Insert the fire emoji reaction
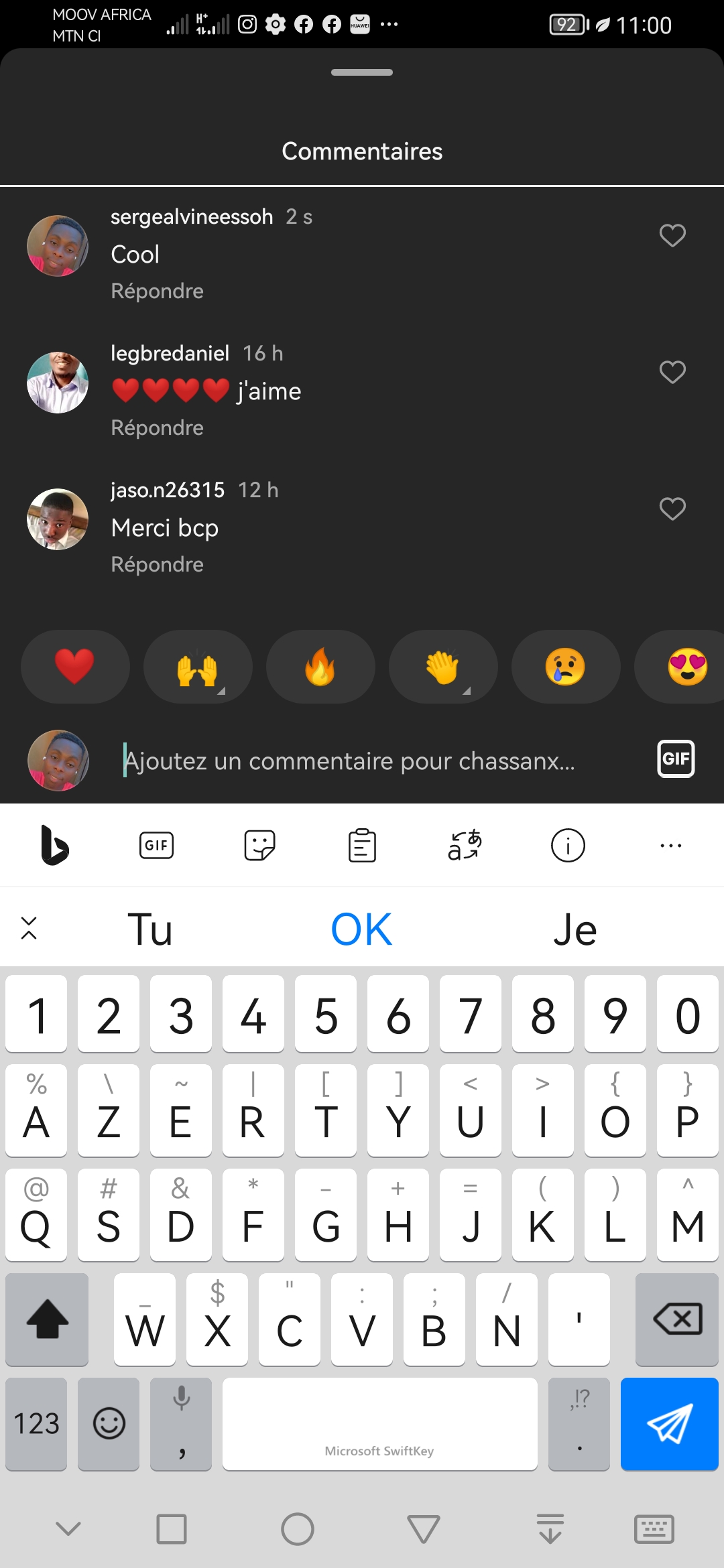This screenshot has height=1568, width=724. [x=320, y=667]
